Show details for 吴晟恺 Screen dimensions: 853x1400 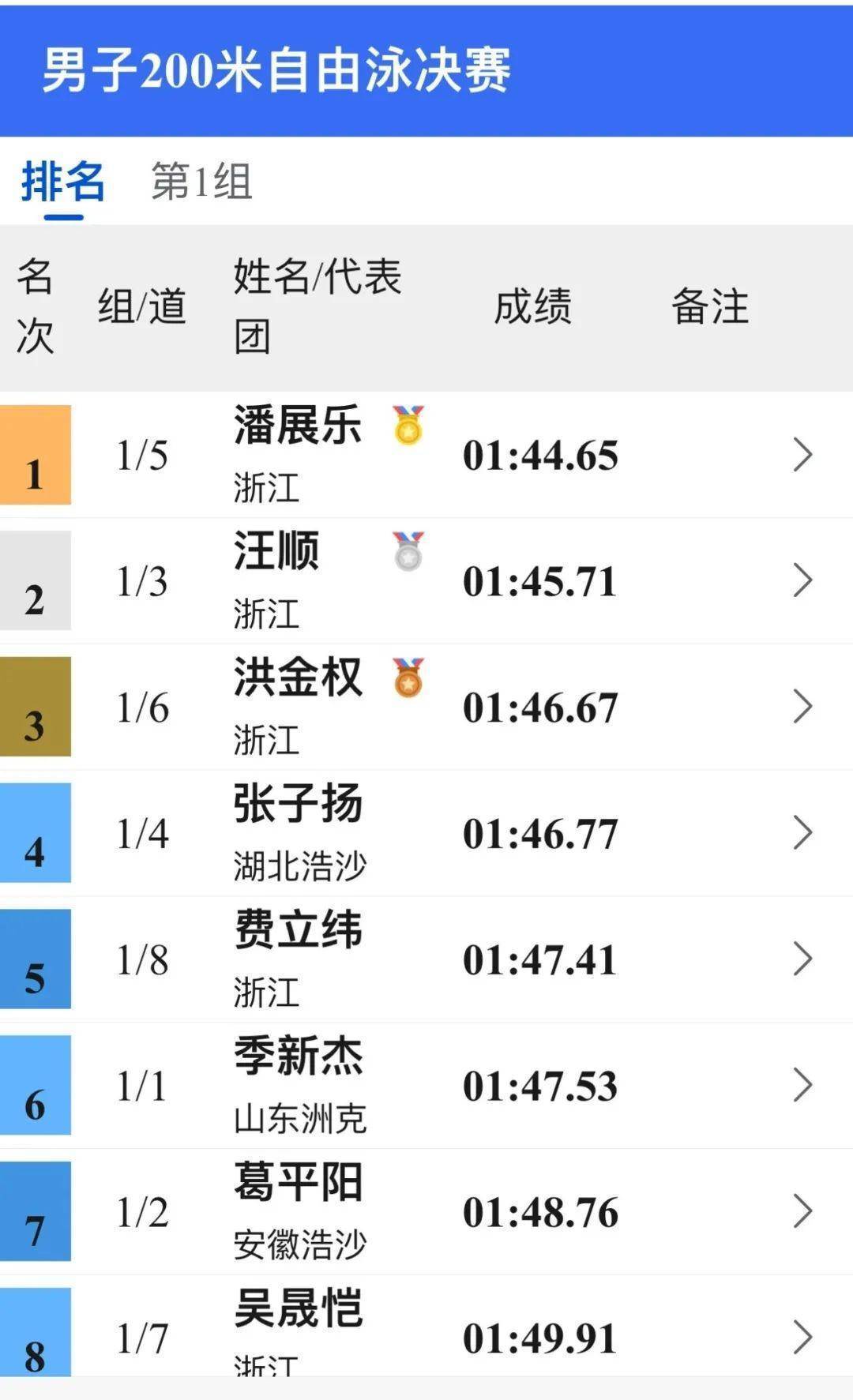802,1337
